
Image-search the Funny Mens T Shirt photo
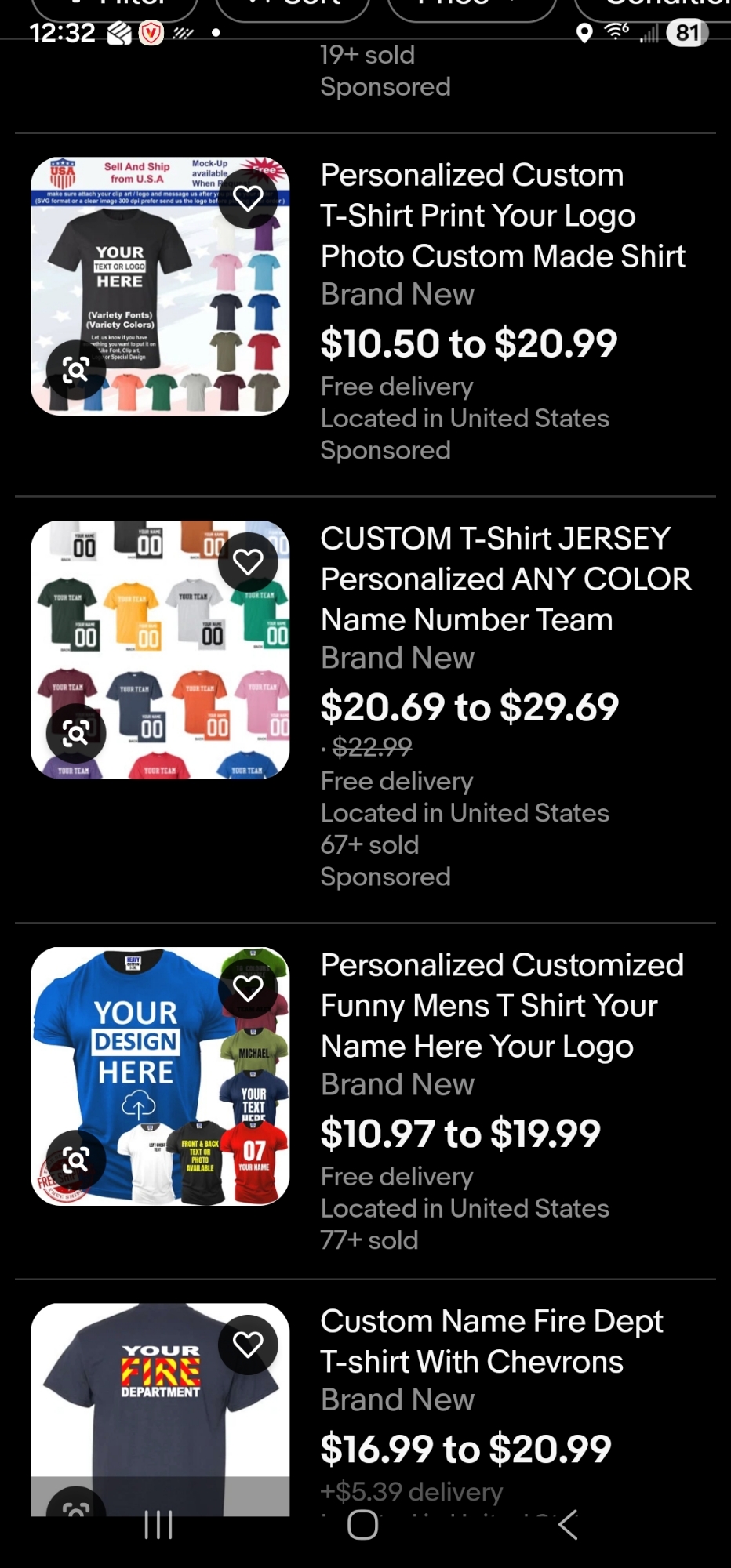(x=75, y=1159)
